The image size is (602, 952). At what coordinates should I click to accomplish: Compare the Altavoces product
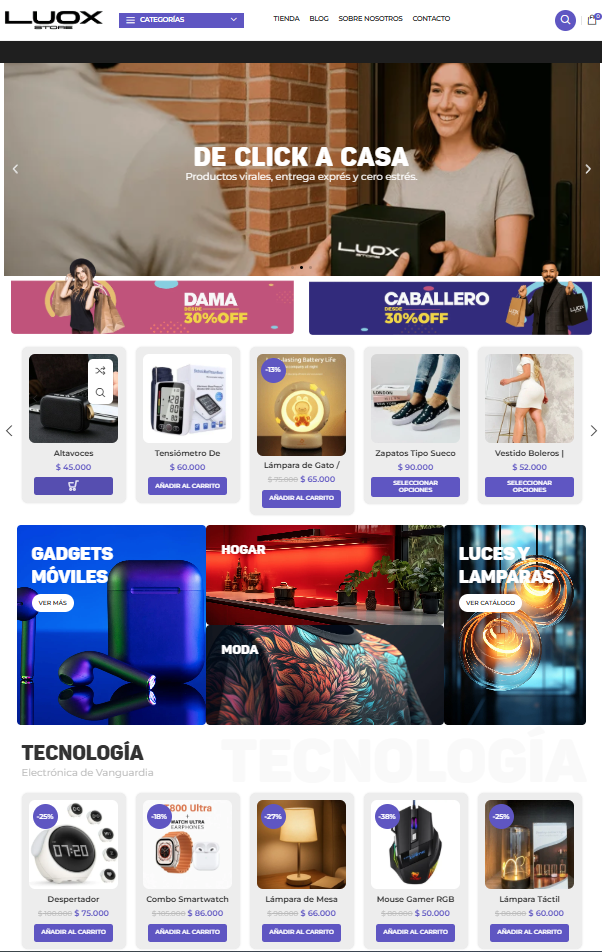tap(100, 371)
